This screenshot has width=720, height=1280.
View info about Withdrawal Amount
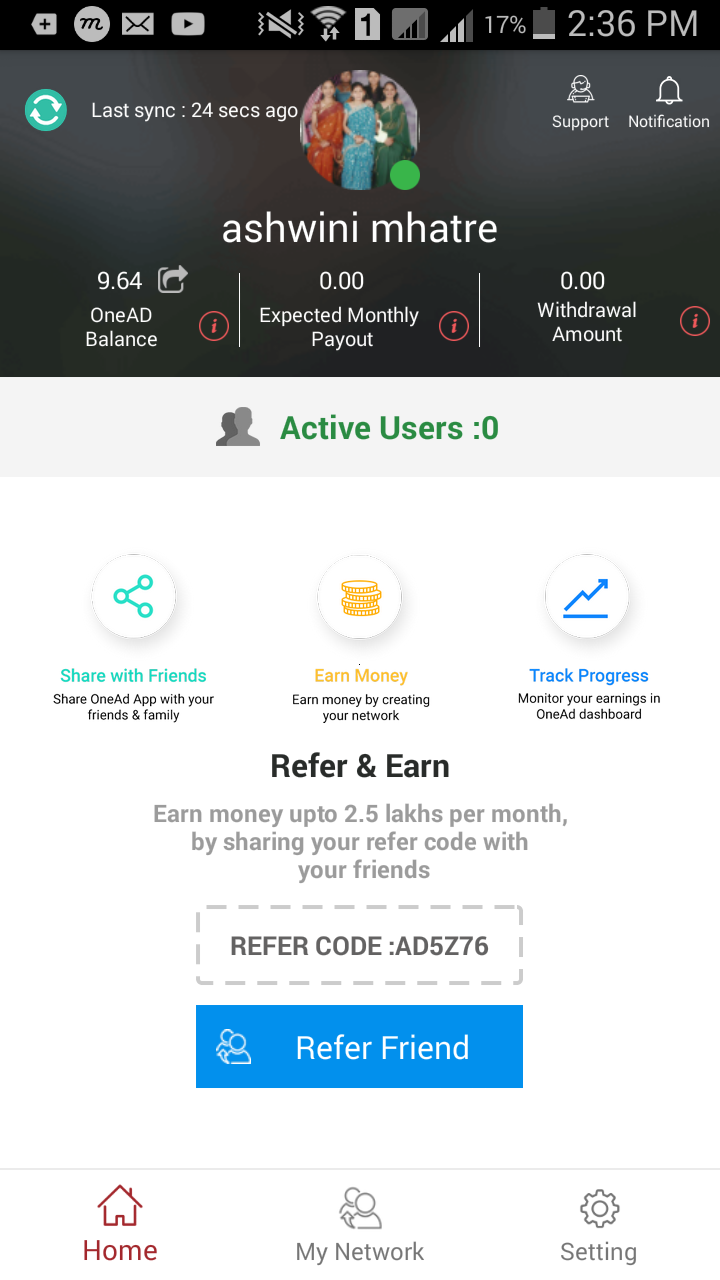point(694,321)
